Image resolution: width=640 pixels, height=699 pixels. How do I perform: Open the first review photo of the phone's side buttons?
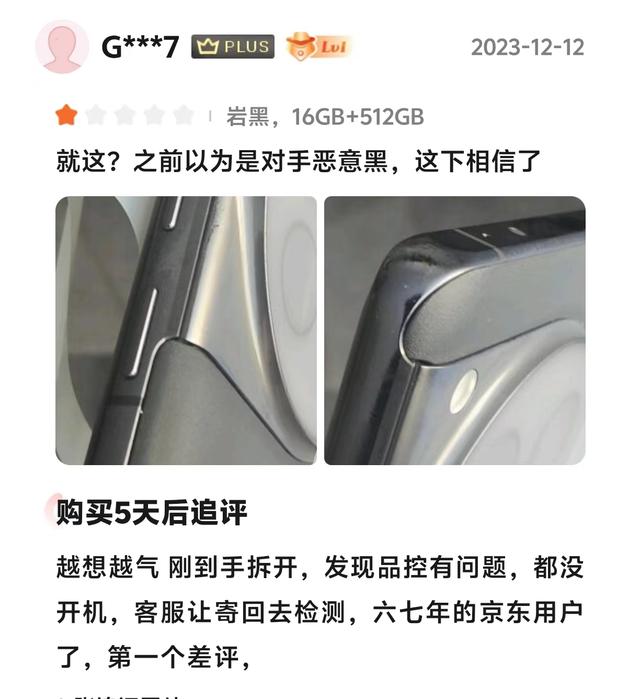pos(186,331)
